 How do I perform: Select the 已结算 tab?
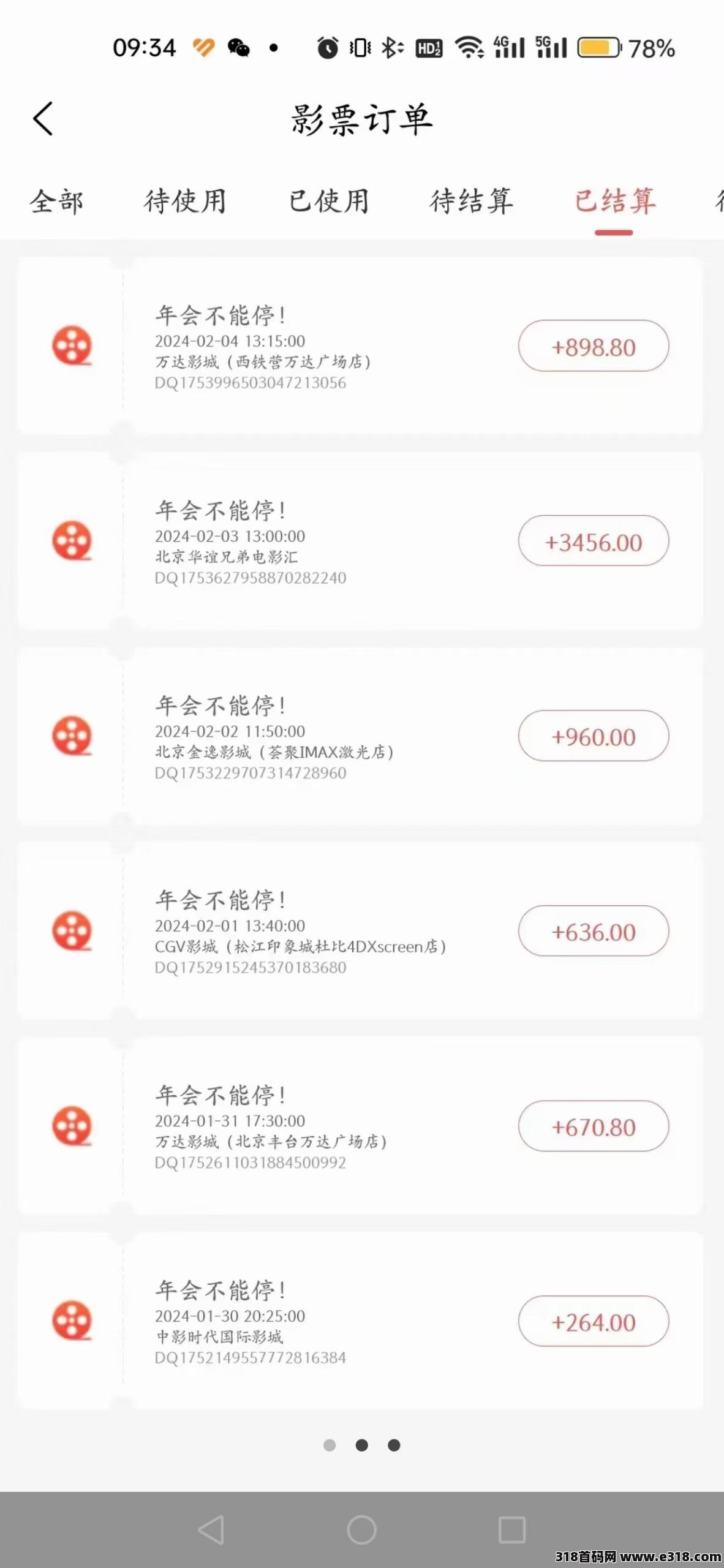(x=615, y=202)
